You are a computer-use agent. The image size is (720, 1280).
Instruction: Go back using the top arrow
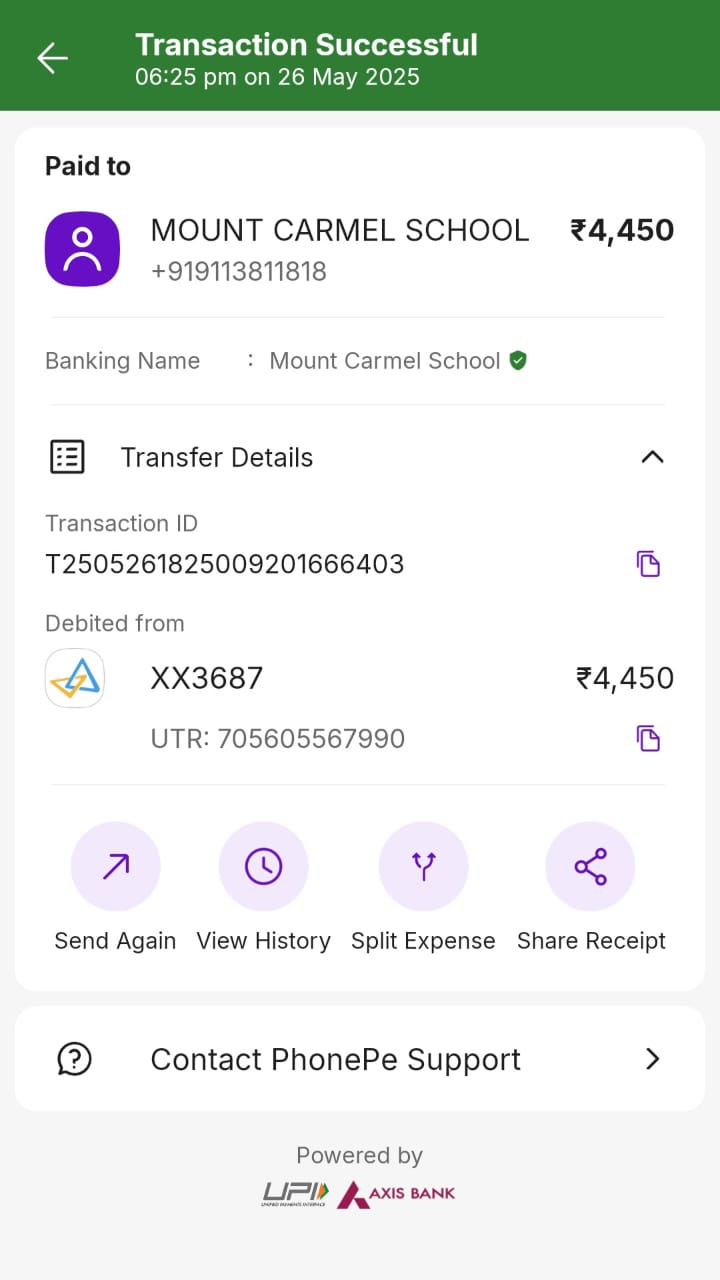(x=52, y=58)
